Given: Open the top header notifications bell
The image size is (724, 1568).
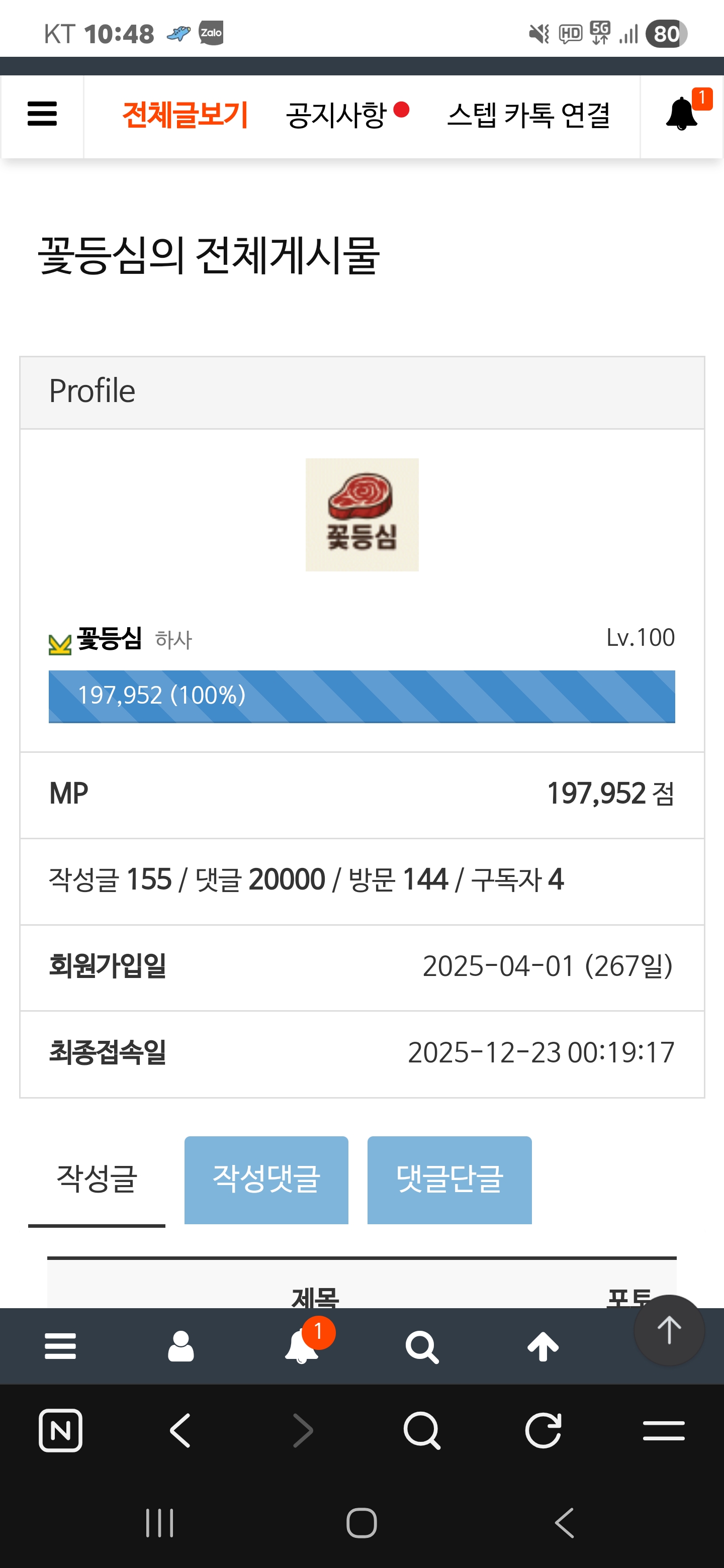Looking at the screenshot, I should pyautogui.click(x=682, y=114).
